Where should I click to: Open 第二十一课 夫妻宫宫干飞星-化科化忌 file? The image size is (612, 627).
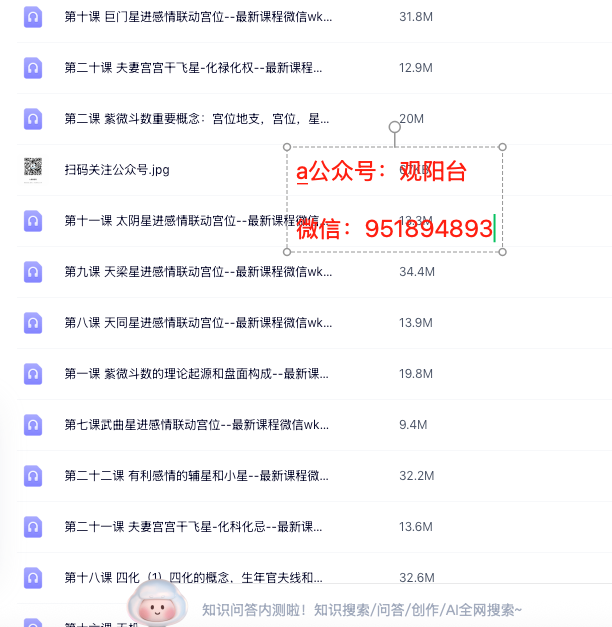[x=196, y=527]
